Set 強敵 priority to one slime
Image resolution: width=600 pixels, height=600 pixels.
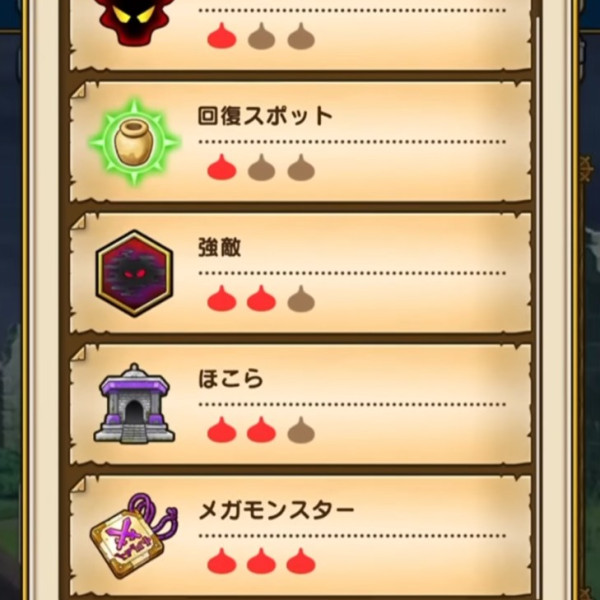(221, 298)
